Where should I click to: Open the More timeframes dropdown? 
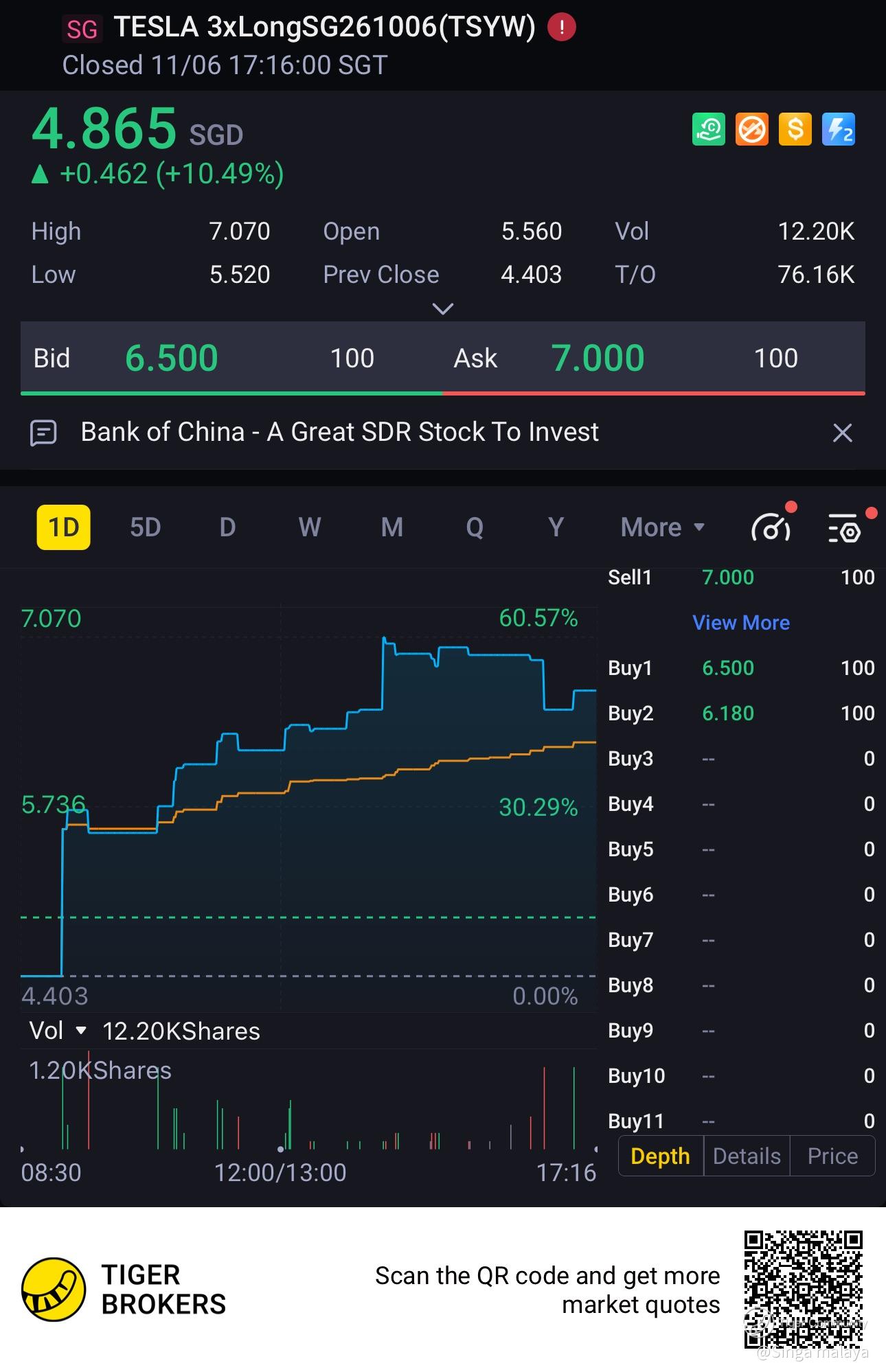[x=662, y=527]
